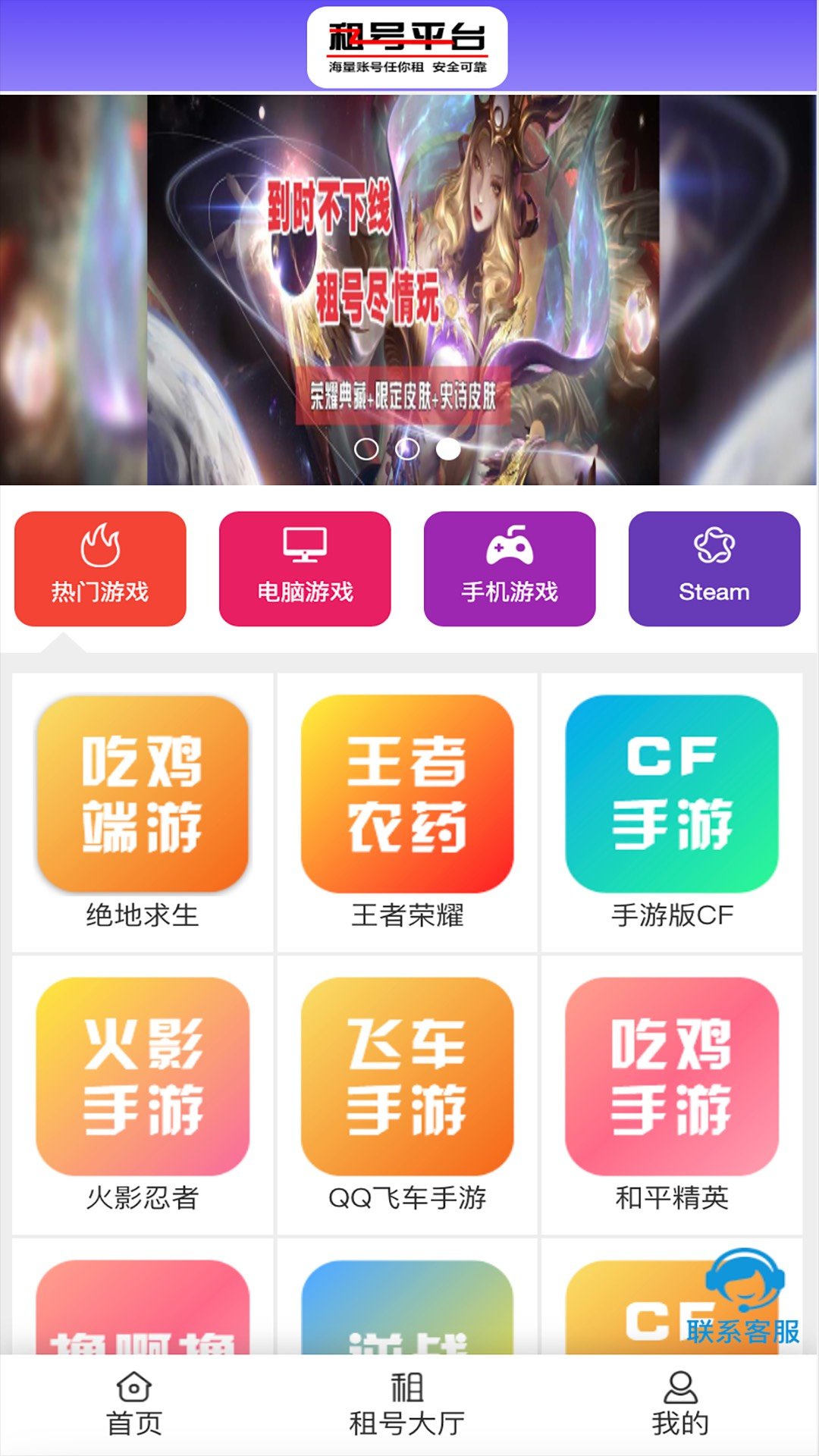This screenshot has width=819, height=1456.
Task: Switch to 电脑游戏 category
Action: pyautogui.click(x=305, y=569)
